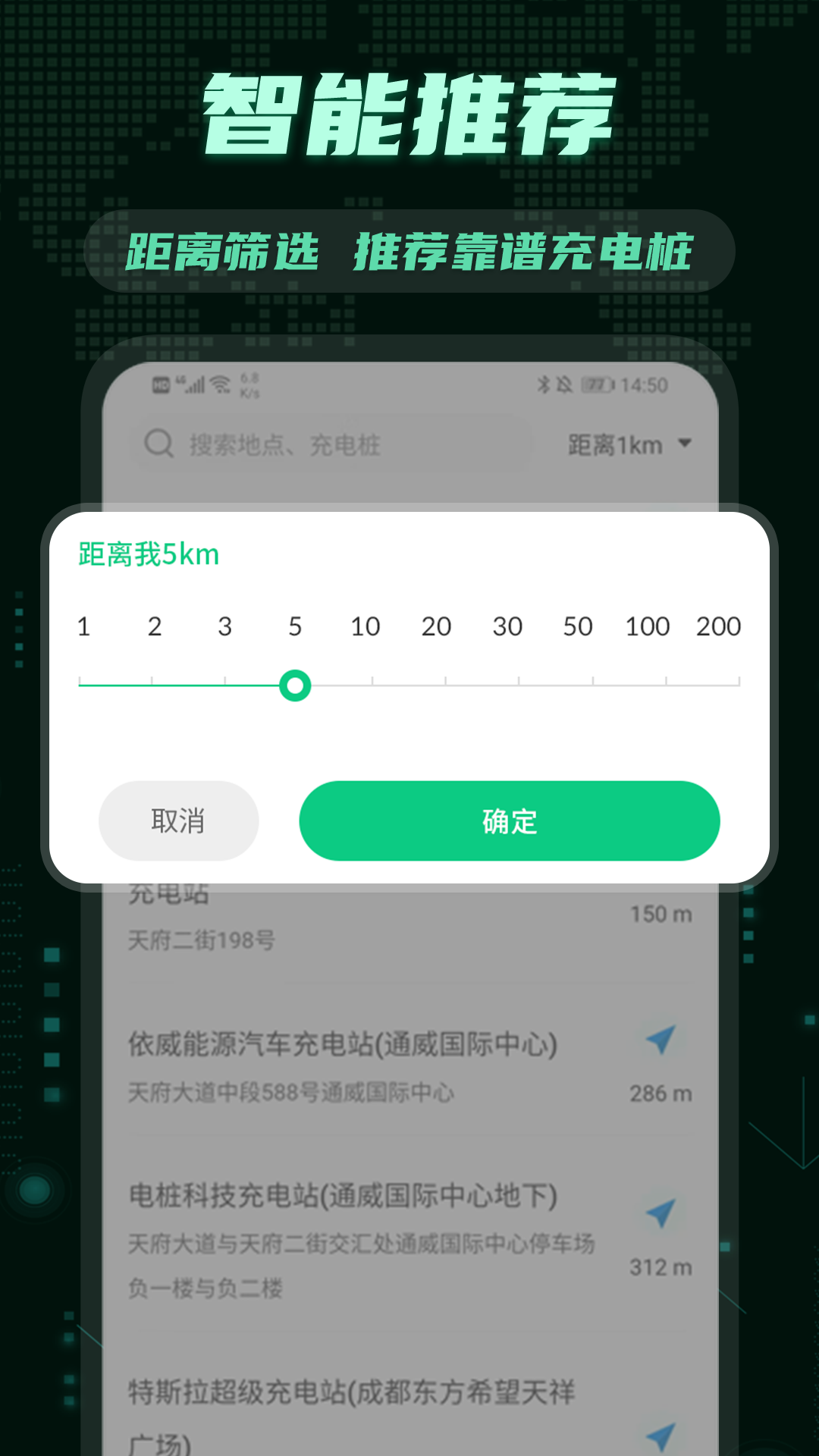Click the slider handle at 5km

pos(297,686)
